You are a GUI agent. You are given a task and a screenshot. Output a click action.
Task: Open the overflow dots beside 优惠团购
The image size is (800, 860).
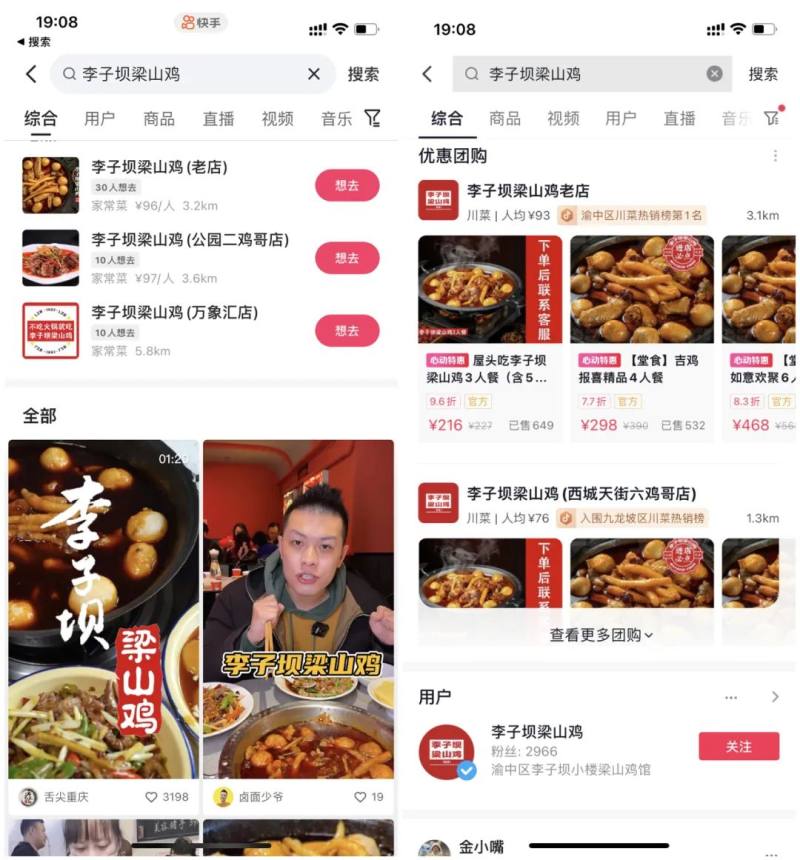click(775, 156)
